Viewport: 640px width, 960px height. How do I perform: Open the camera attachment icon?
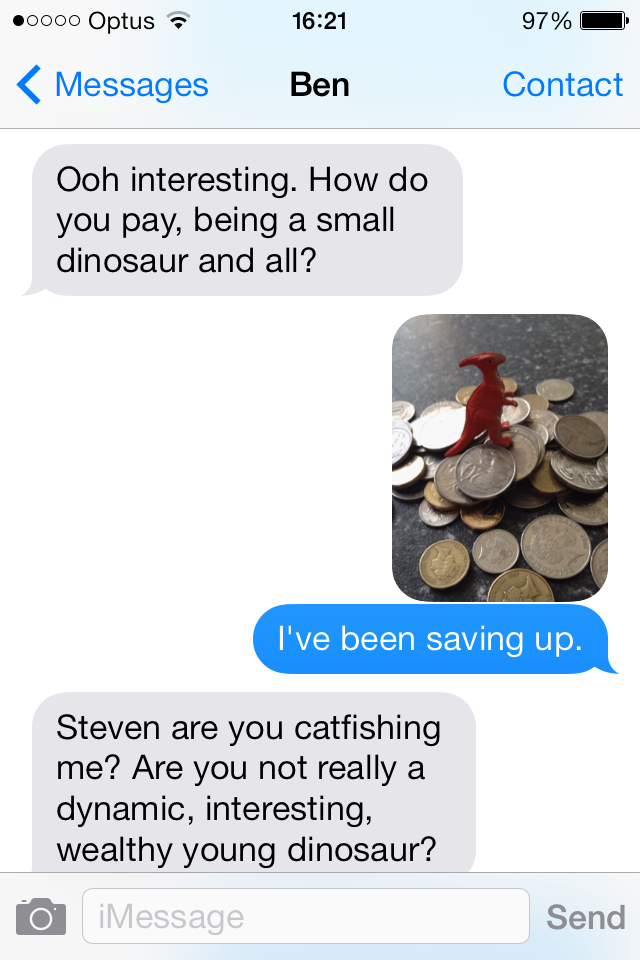point(41,916)
